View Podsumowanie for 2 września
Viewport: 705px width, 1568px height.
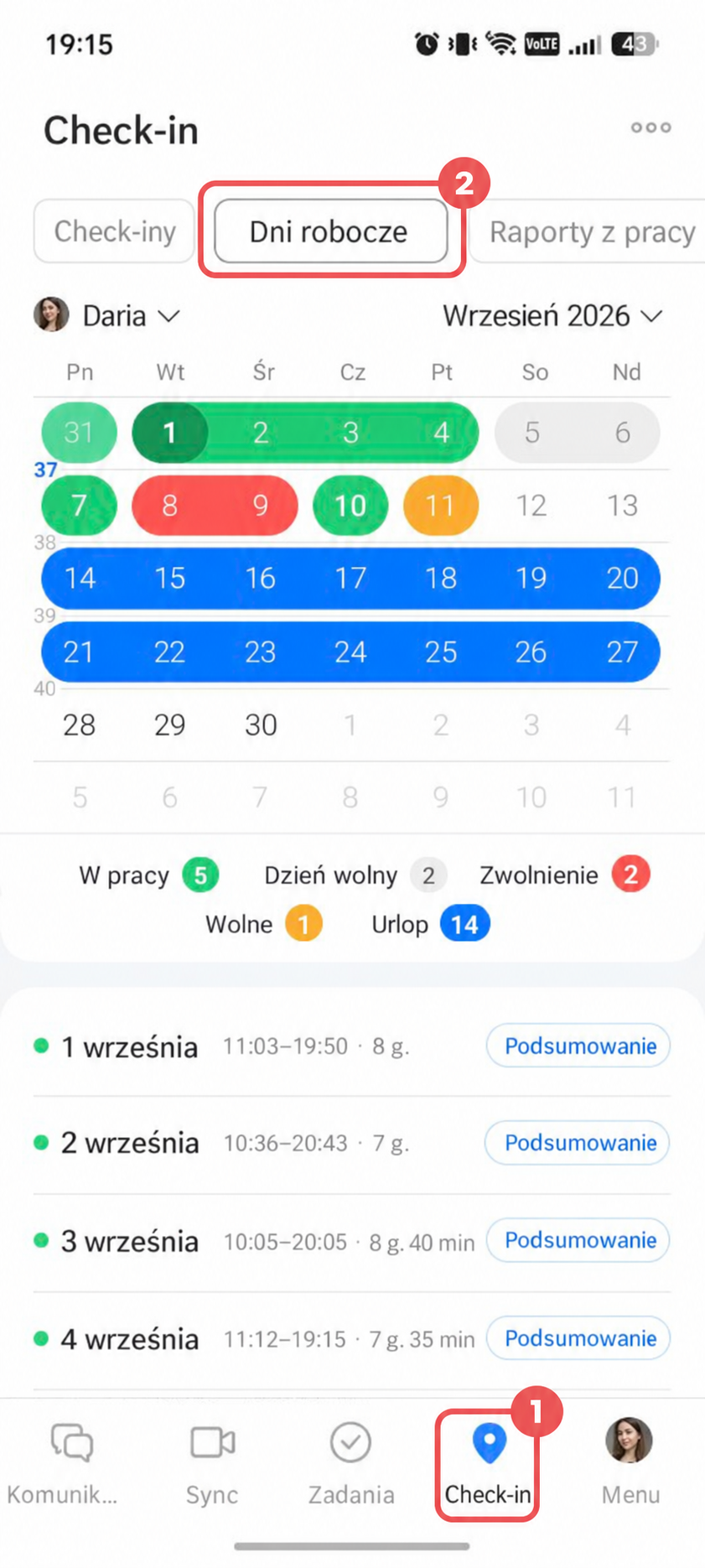pyautogui.click(x=579, y=1143)
